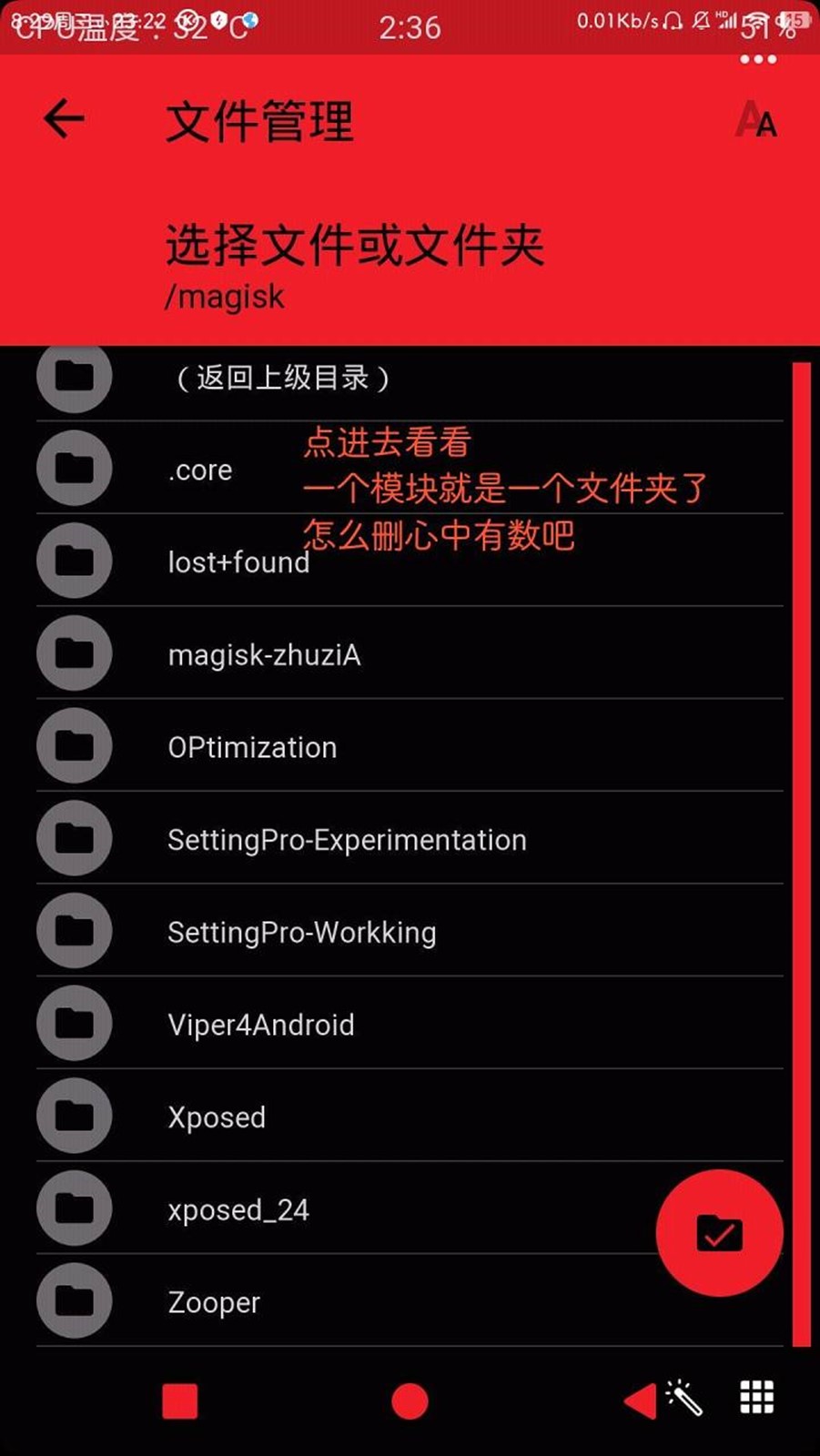Open the three-dot overflow menu
The image size is (820, 1456).
pos(758,60)
